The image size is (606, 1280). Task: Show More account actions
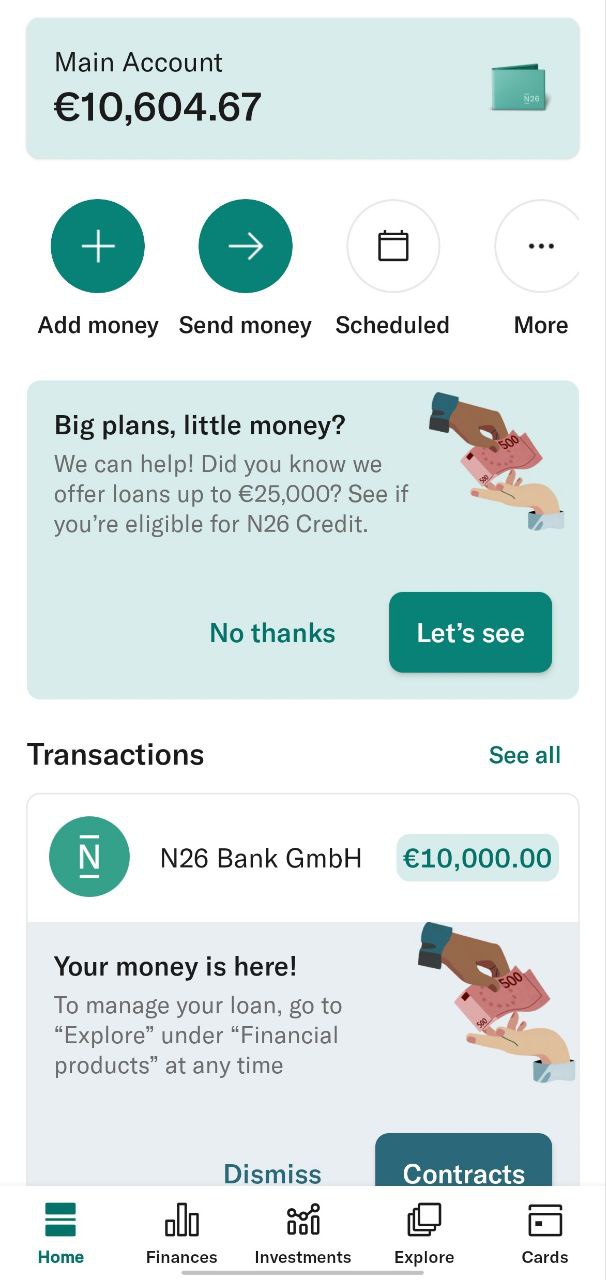coord(540,246)
